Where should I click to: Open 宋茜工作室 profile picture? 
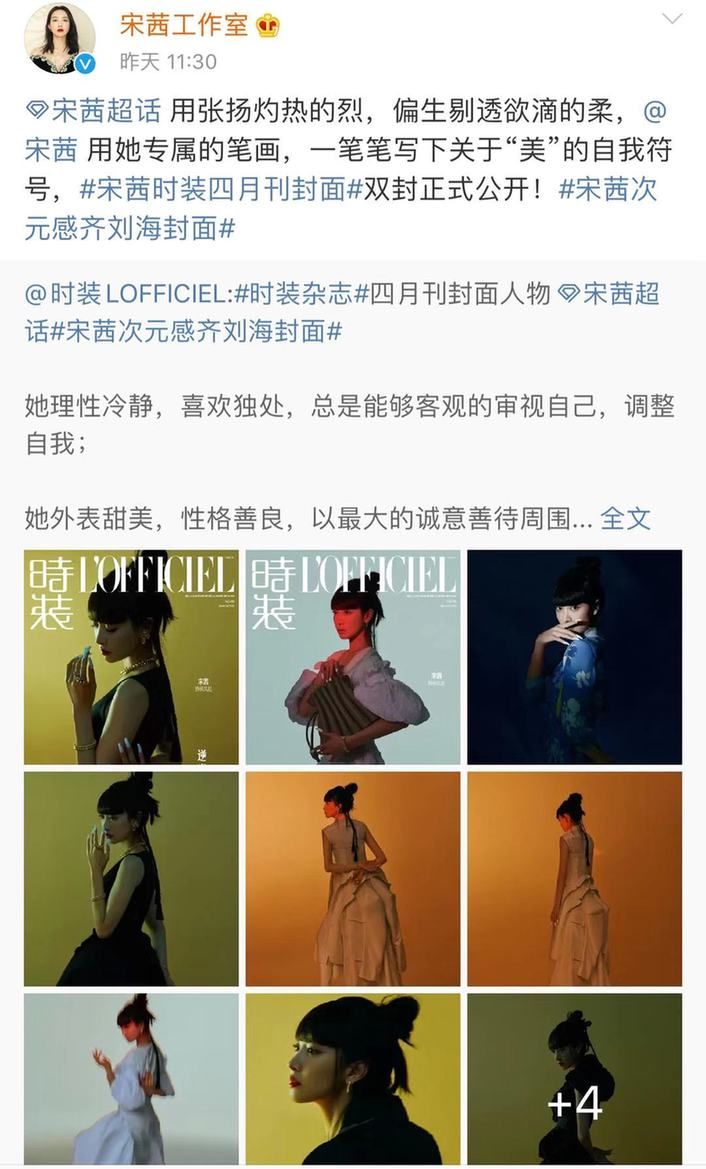click(x=62, y=38)
